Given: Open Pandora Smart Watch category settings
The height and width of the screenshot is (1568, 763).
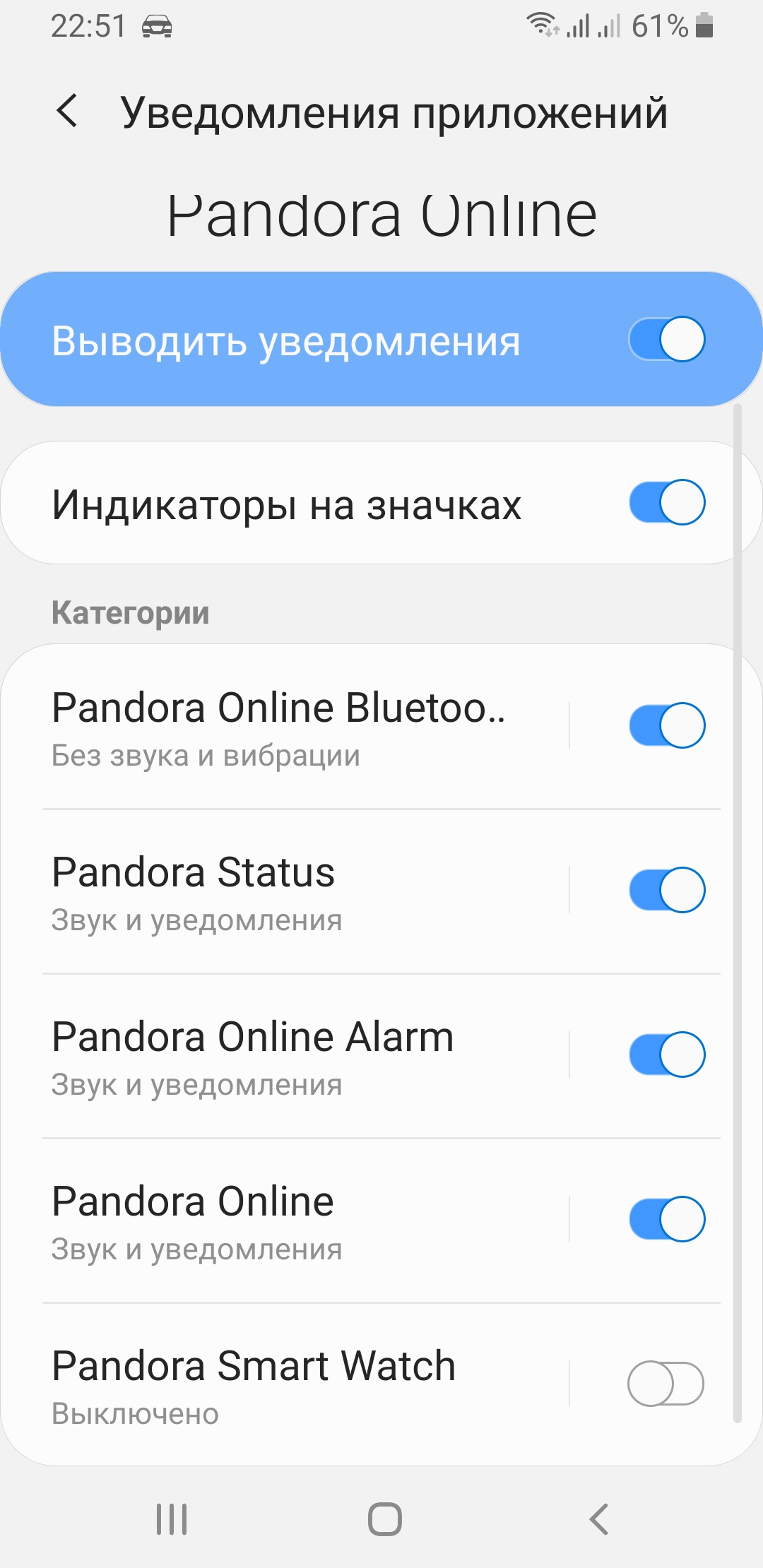Looking at the screenshot, I should 283,1386.
